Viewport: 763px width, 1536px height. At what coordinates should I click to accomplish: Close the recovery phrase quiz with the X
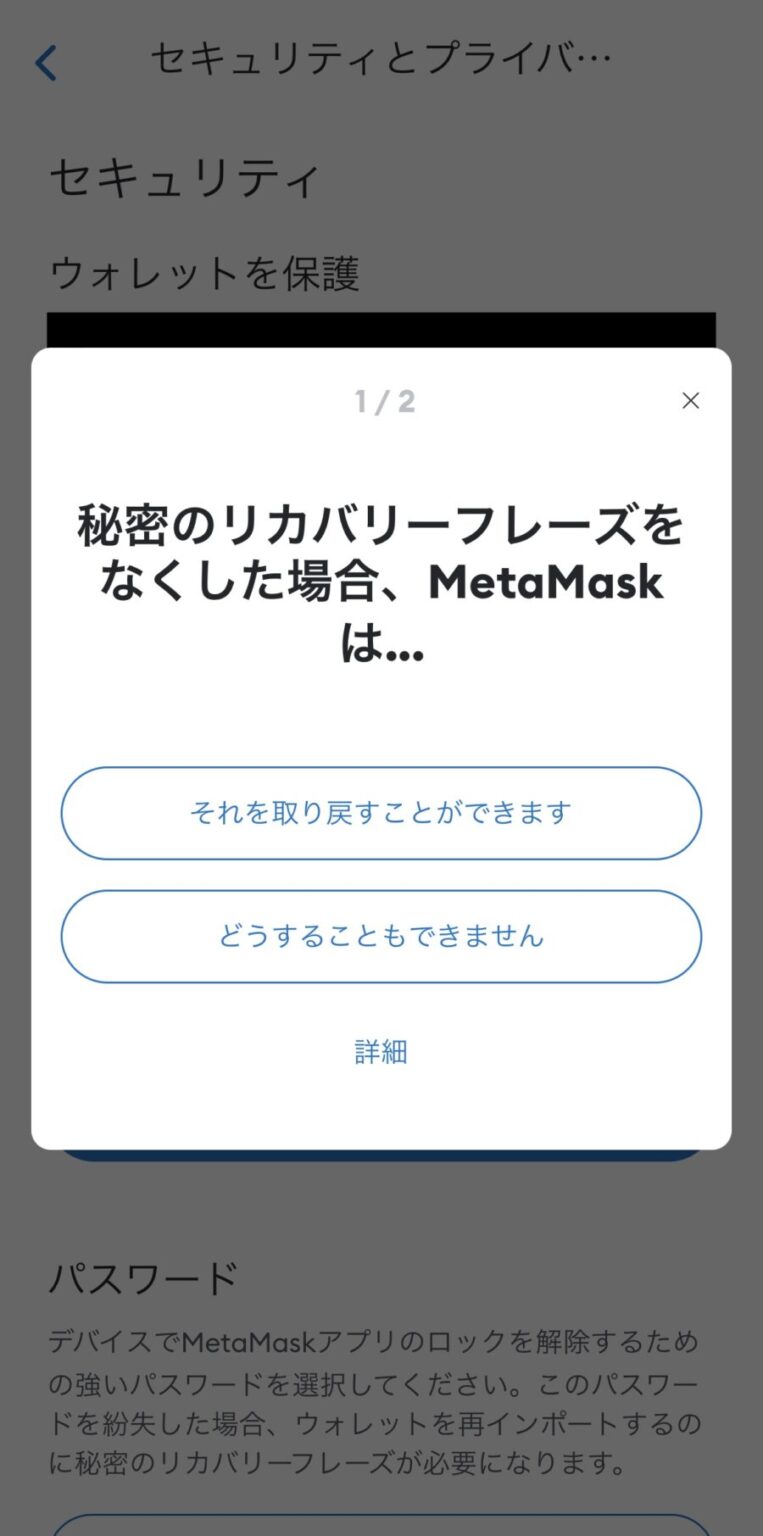[x=691, y=401]
